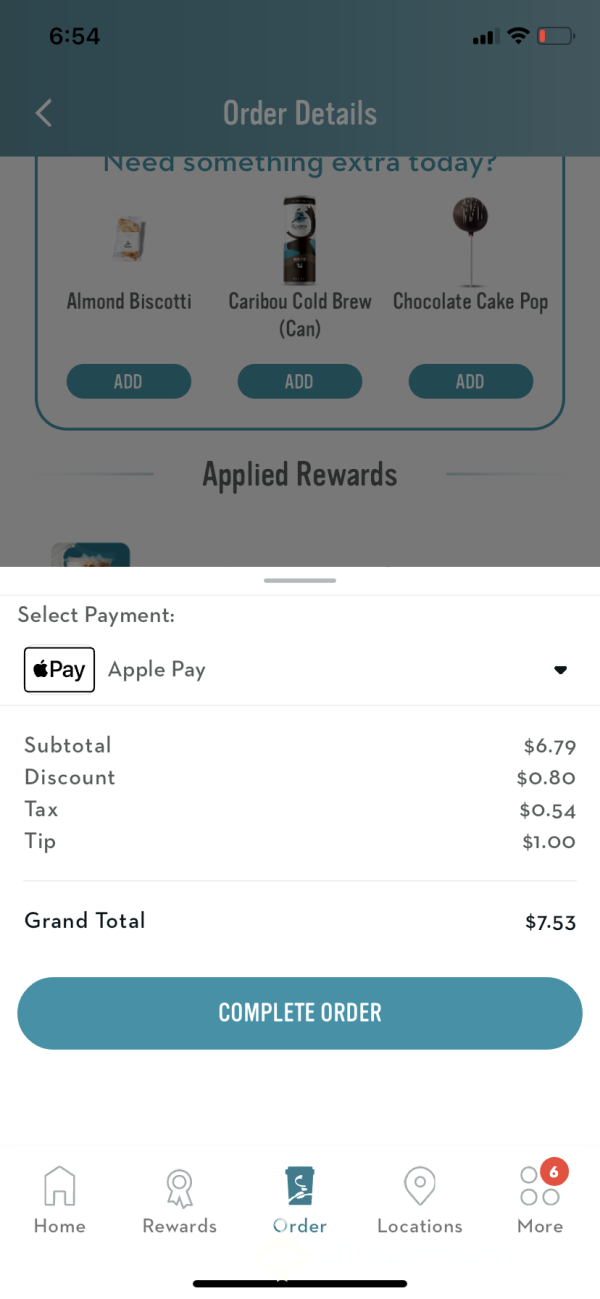Viewport: 600px width, 1299px height.
Task: Open the Rewards tab
Action: (x=180, y=1199)
